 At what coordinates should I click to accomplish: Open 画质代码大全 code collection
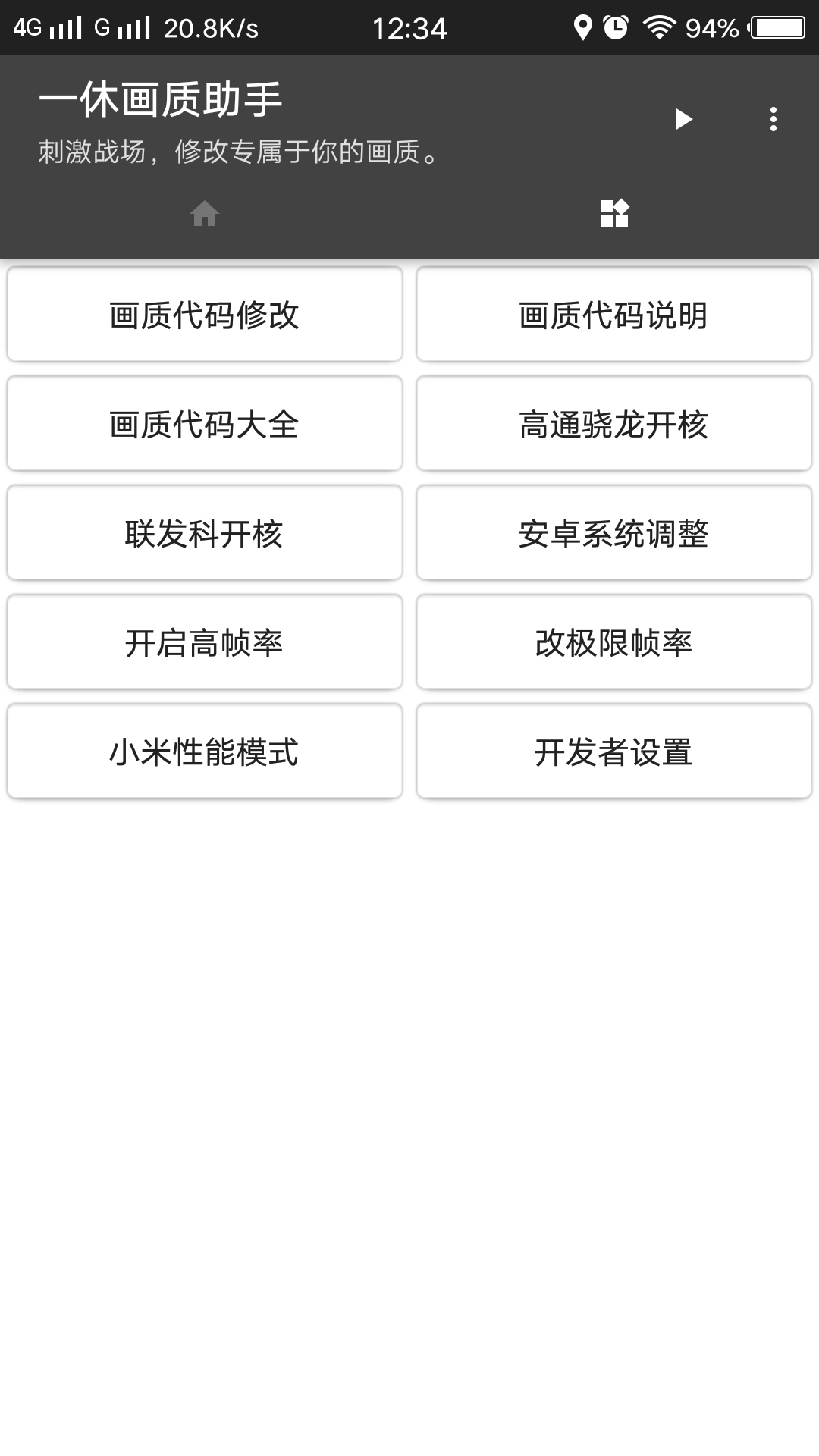click(205, 423)
